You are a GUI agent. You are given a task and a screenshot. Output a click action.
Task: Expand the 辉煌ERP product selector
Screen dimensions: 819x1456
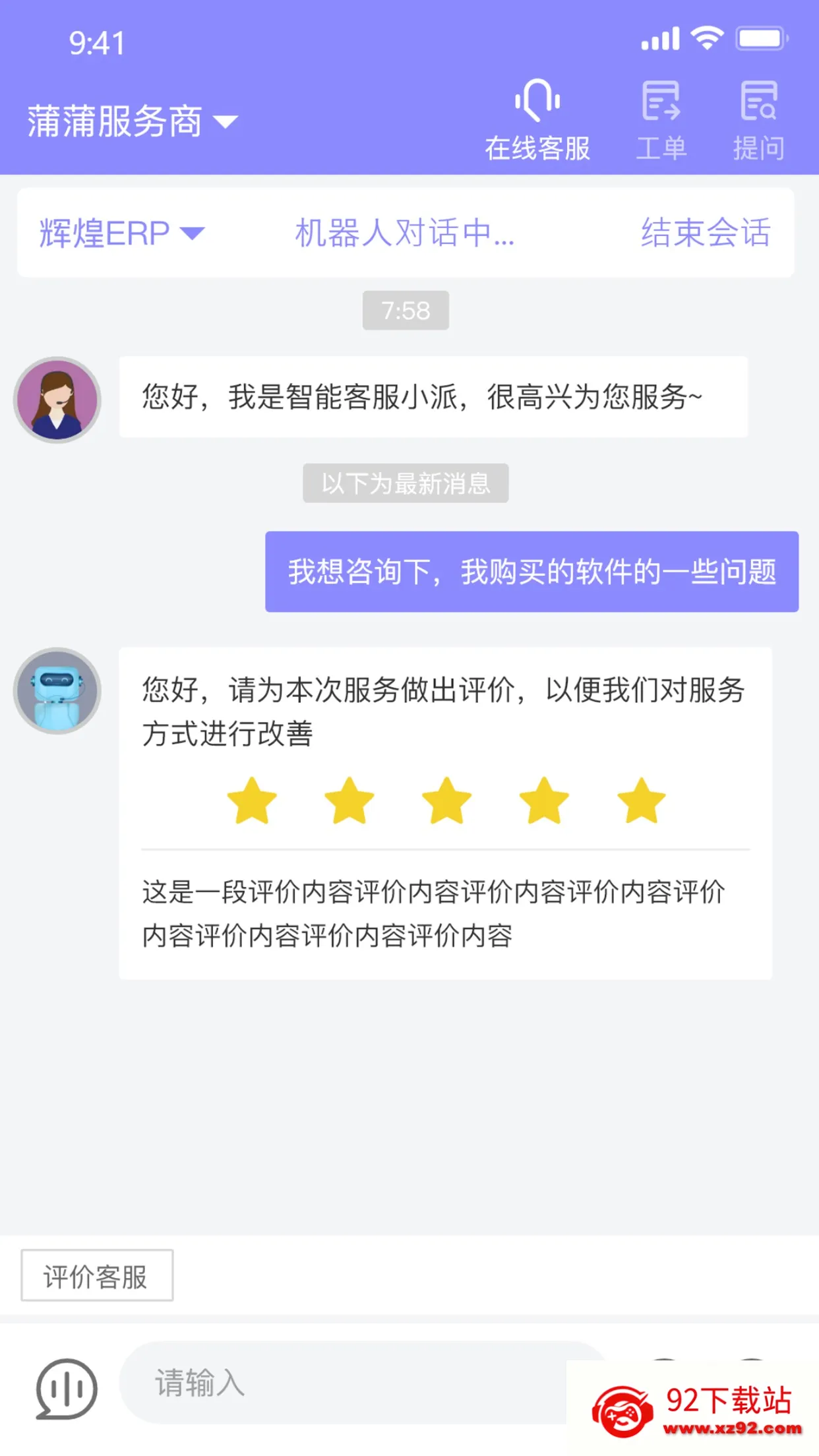[x=122, y=233]
